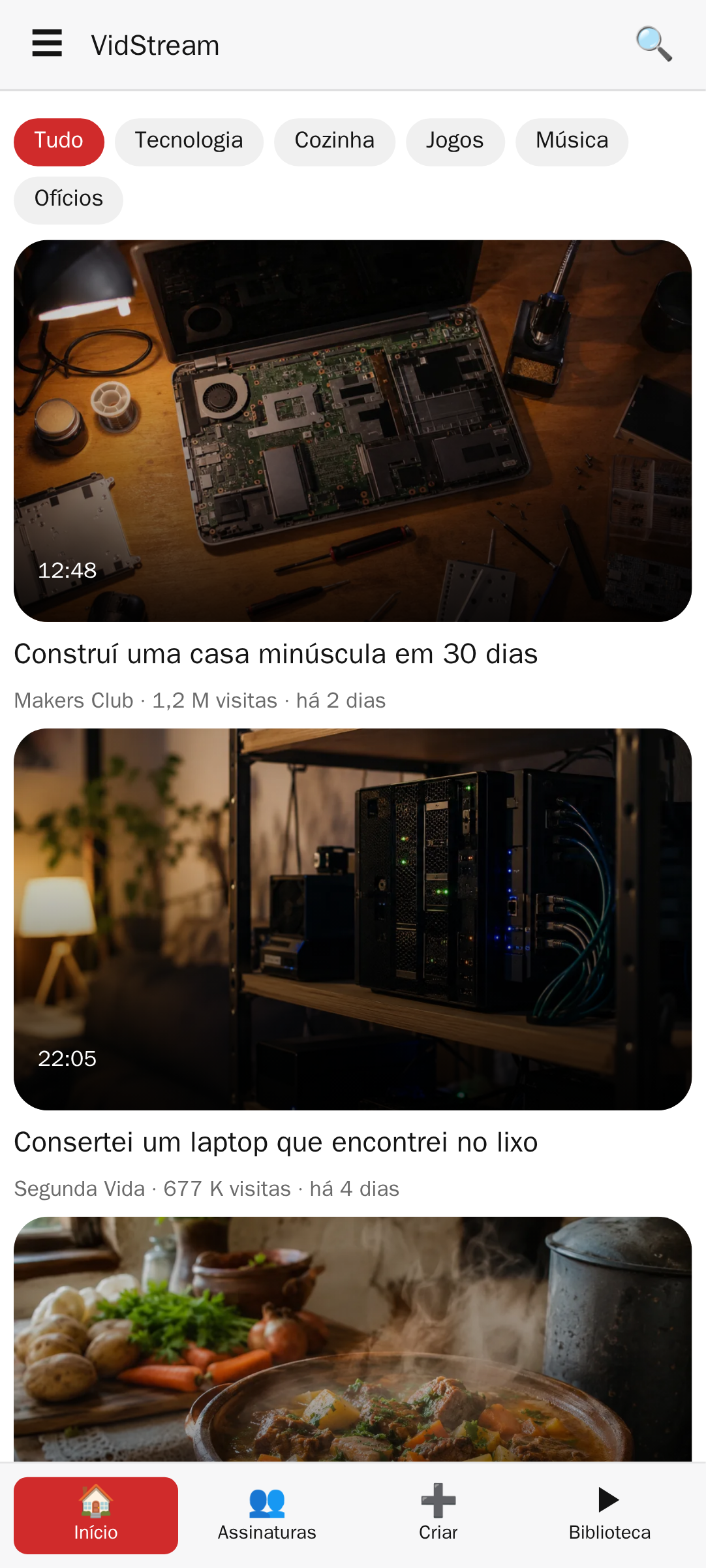Switch to the Biblioteca tab
The width and height of the screenshot is (706, 1568).
click(609, 1516)
